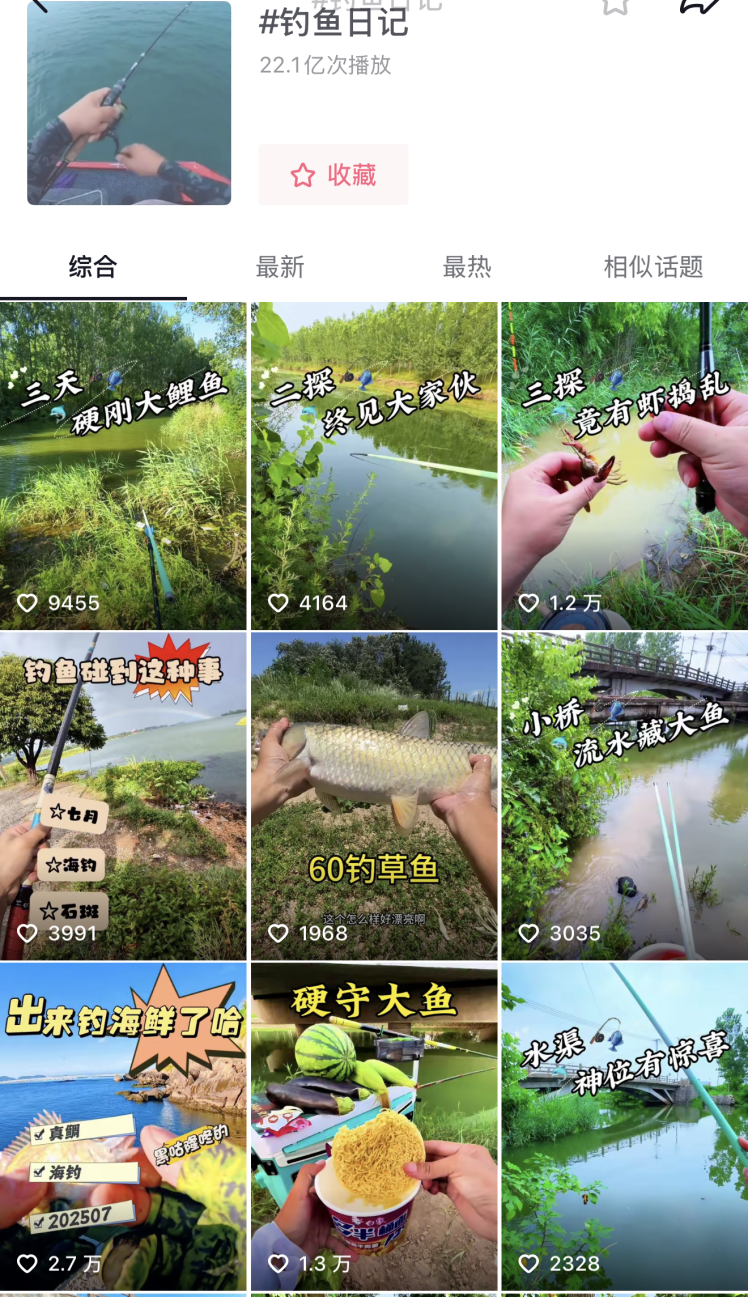Image resolution: width=748 pixels, height=1297 pixels.
Task: Open the video 出来钓海鲜了哈
Action: pyautogui.click(x=123, y=1125)
